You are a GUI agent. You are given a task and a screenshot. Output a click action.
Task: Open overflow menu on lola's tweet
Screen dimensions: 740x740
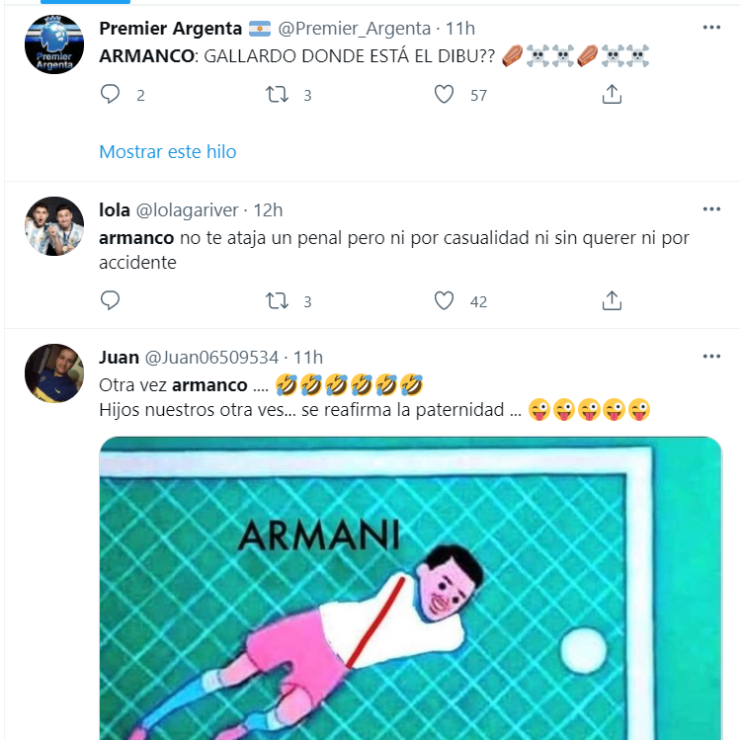pyautogui.click(x=711, y=209)
